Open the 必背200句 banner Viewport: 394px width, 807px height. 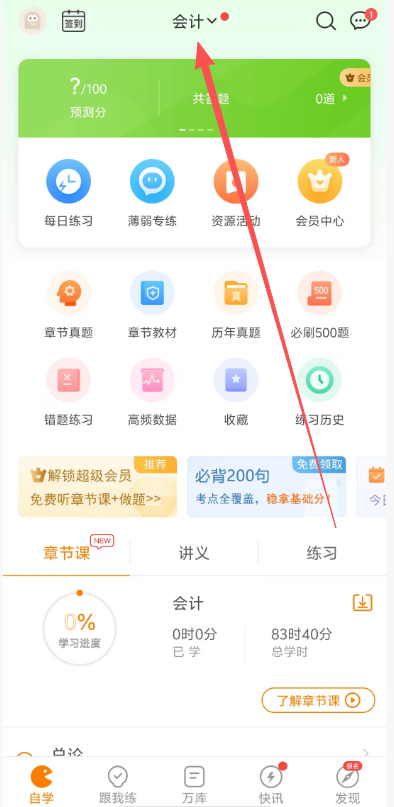266,486
